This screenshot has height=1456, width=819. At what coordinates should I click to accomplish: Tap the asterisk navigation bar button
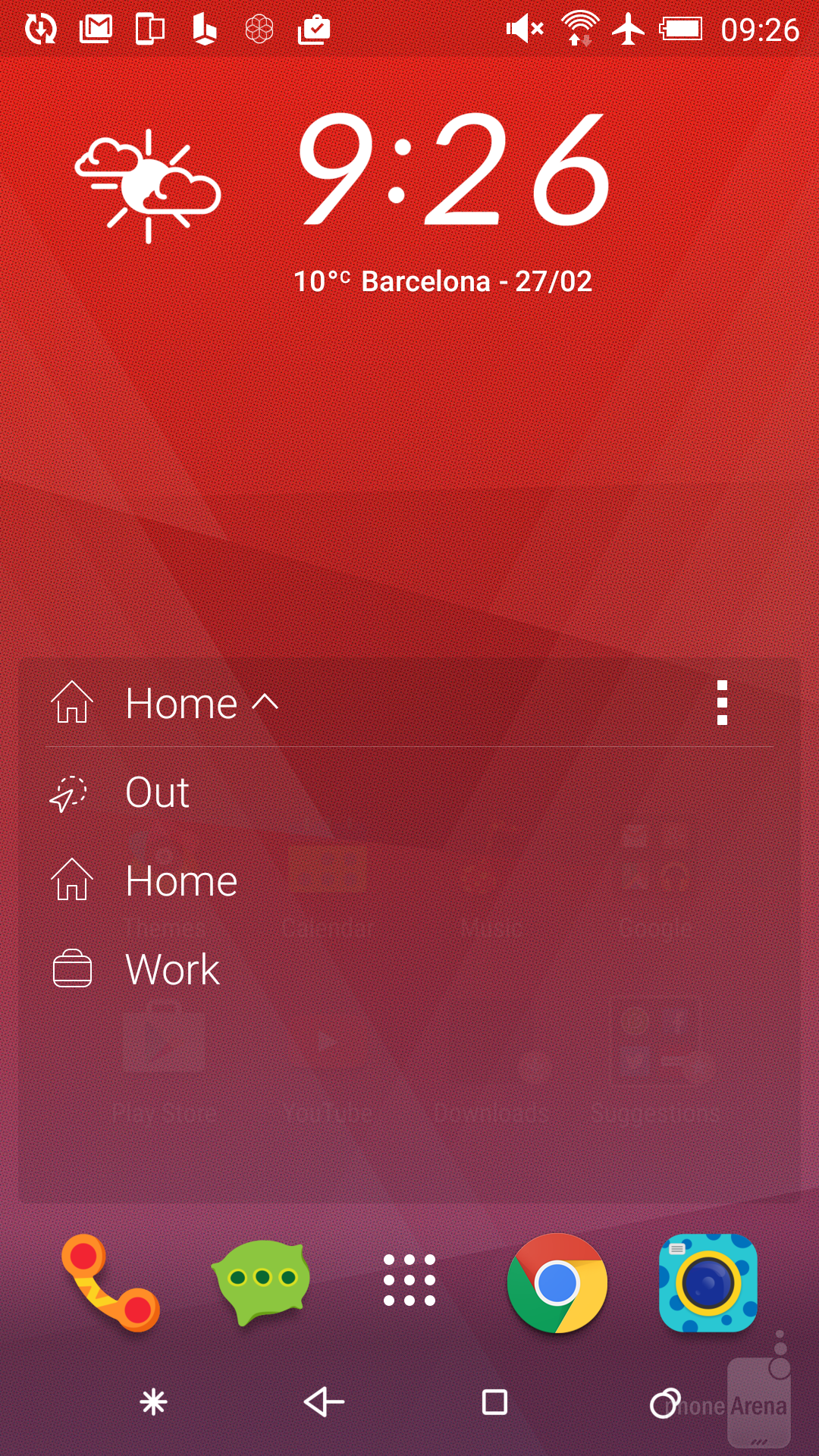(x=153, y=1402)
